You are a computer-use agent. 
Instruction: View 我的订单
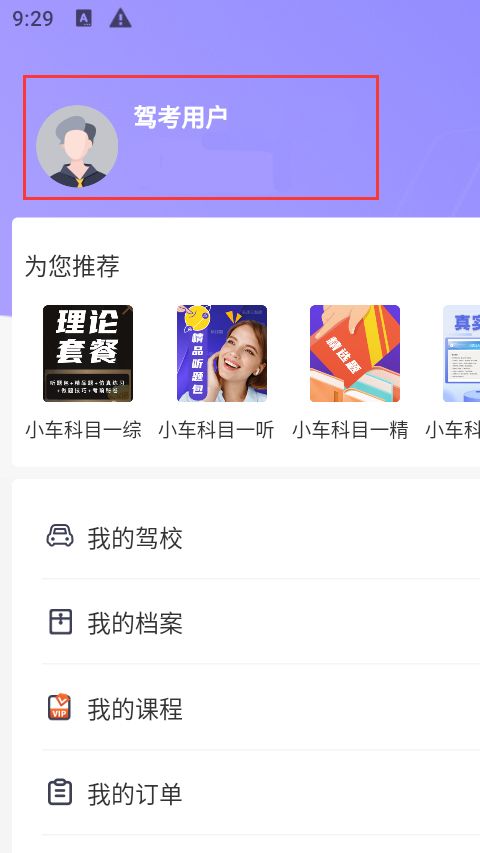261,793
